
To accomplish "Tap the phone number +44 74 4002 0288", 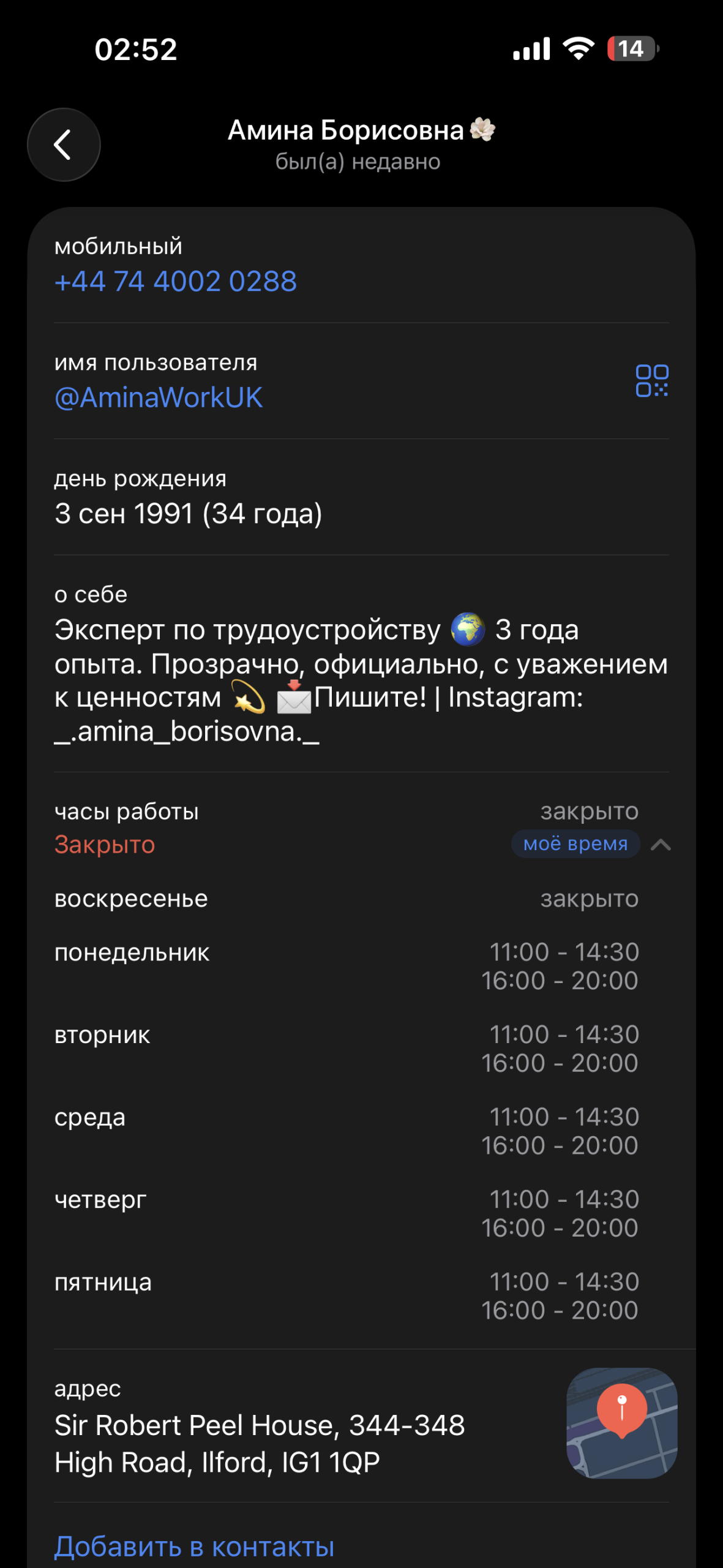I will (176, 282).
